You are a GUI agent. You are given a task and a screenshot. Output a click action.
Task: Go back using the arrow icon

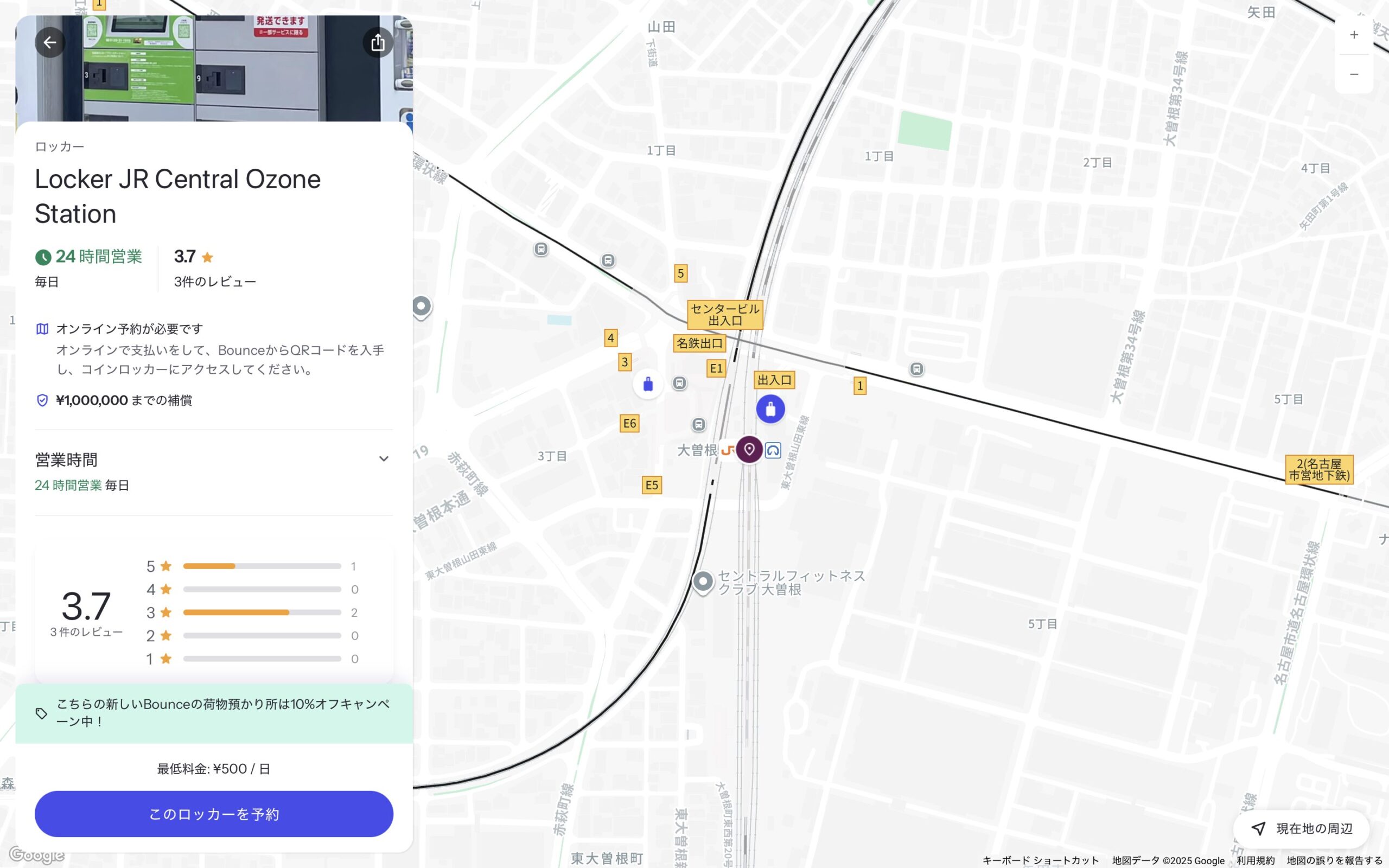tap(50, 42)
